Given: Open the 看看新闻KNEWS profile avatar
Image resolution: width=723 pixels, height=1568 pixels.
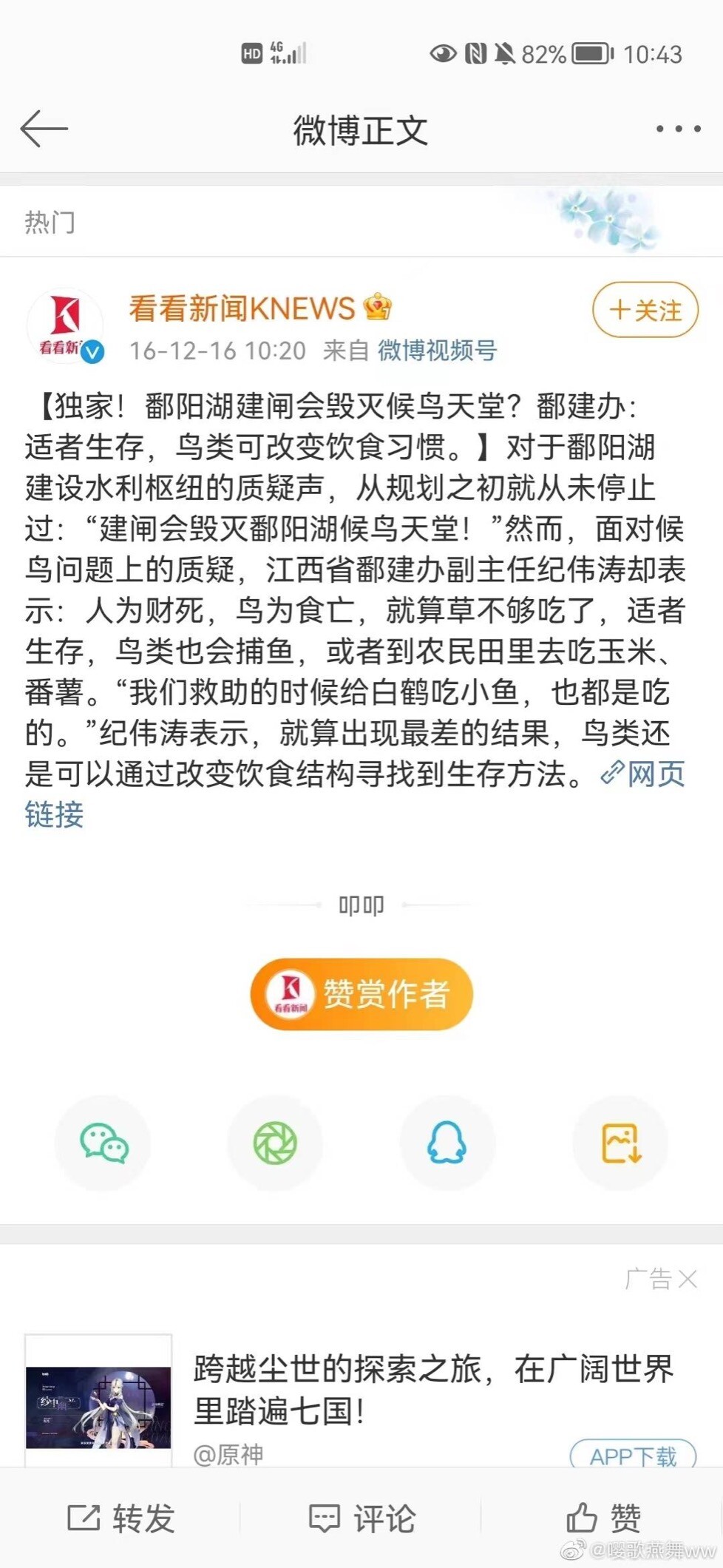Looking at the screenshot, I should coord(65,325).
